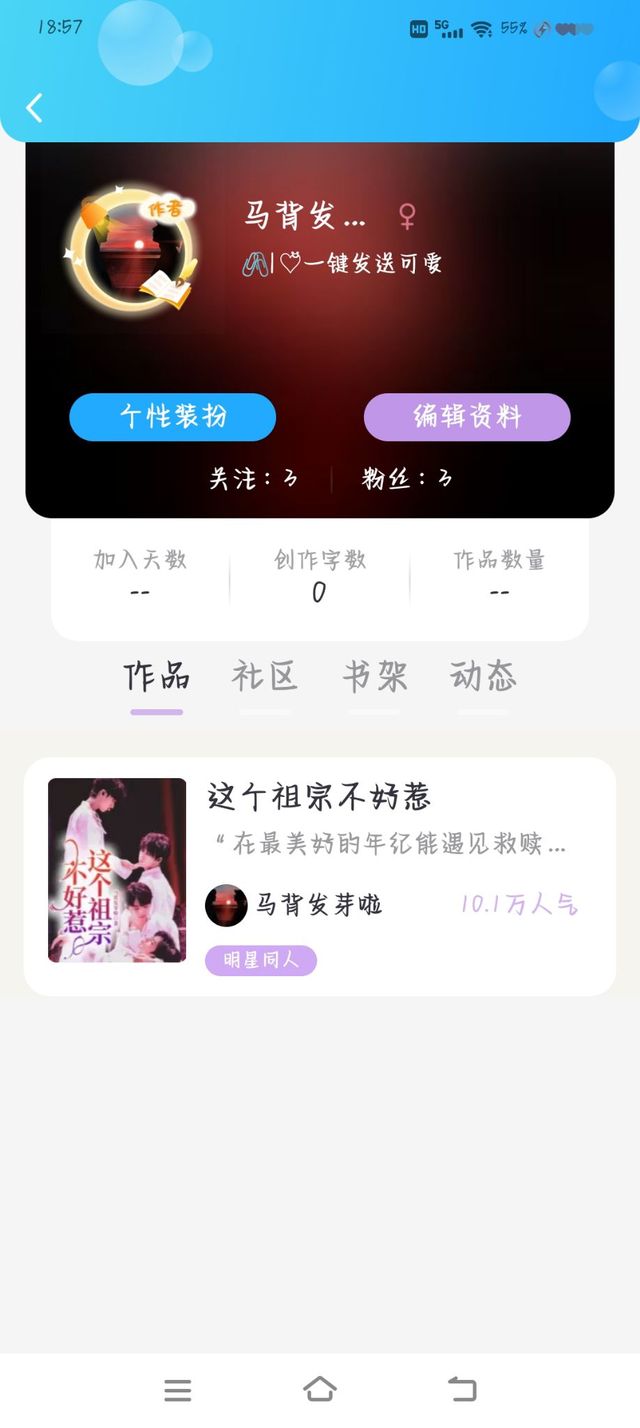Image resolution: width=640 pixels, height=1428 pixels.
Task: Switch to the 书架 tab
Action: coord(374,677)
